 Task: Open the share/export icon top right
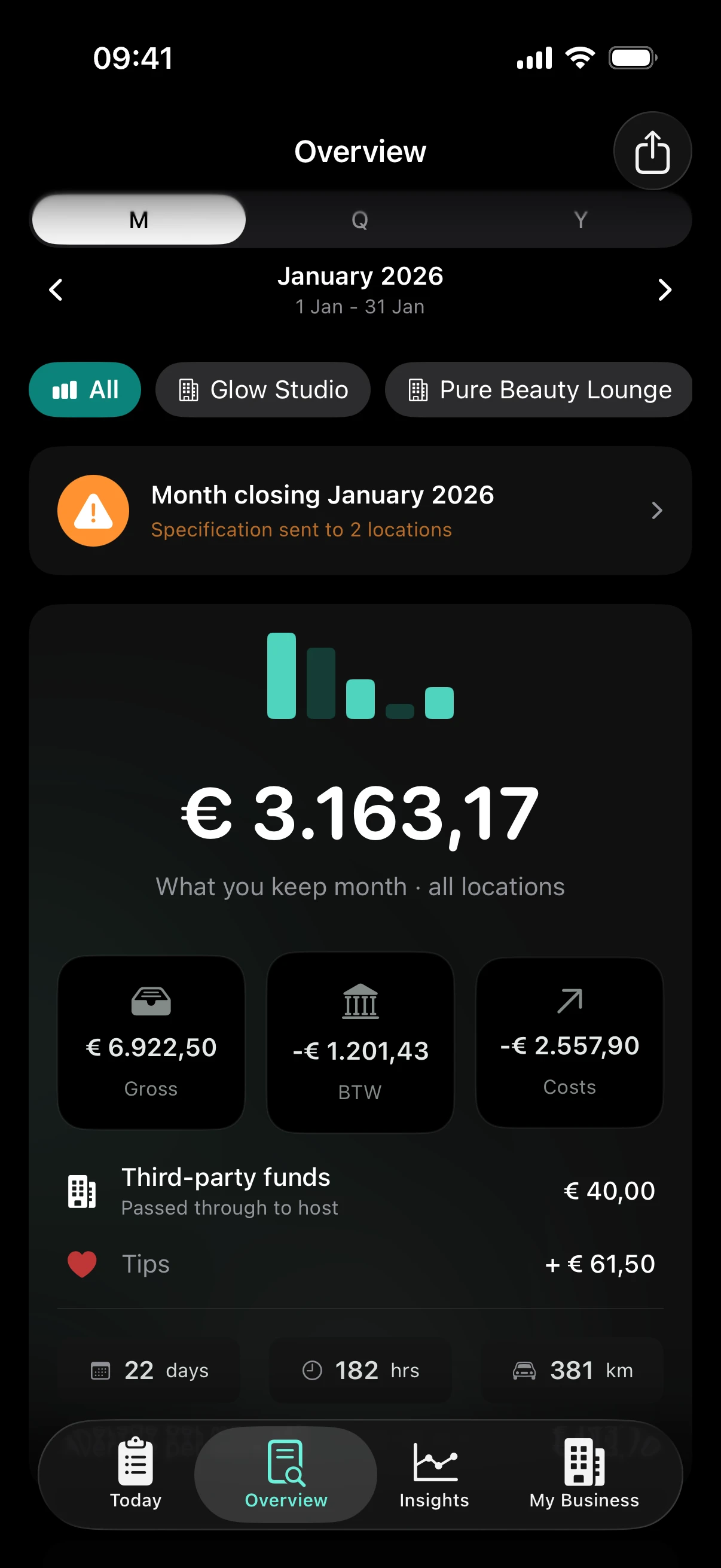coord(652,151)
